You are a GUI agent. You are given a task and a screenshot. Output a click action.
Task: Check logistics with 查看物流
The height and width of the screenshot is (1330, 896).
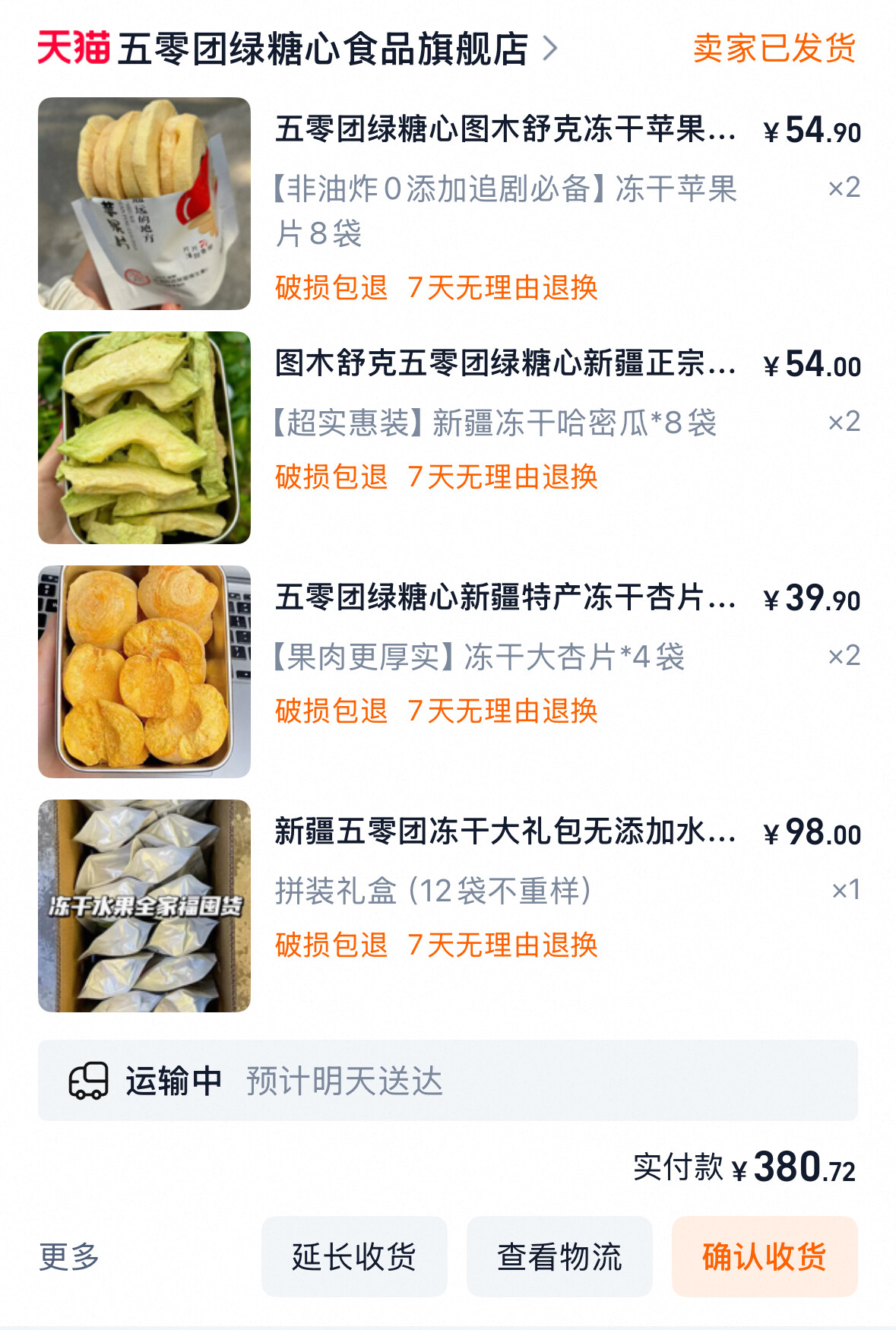click(x=559, y=1256)
